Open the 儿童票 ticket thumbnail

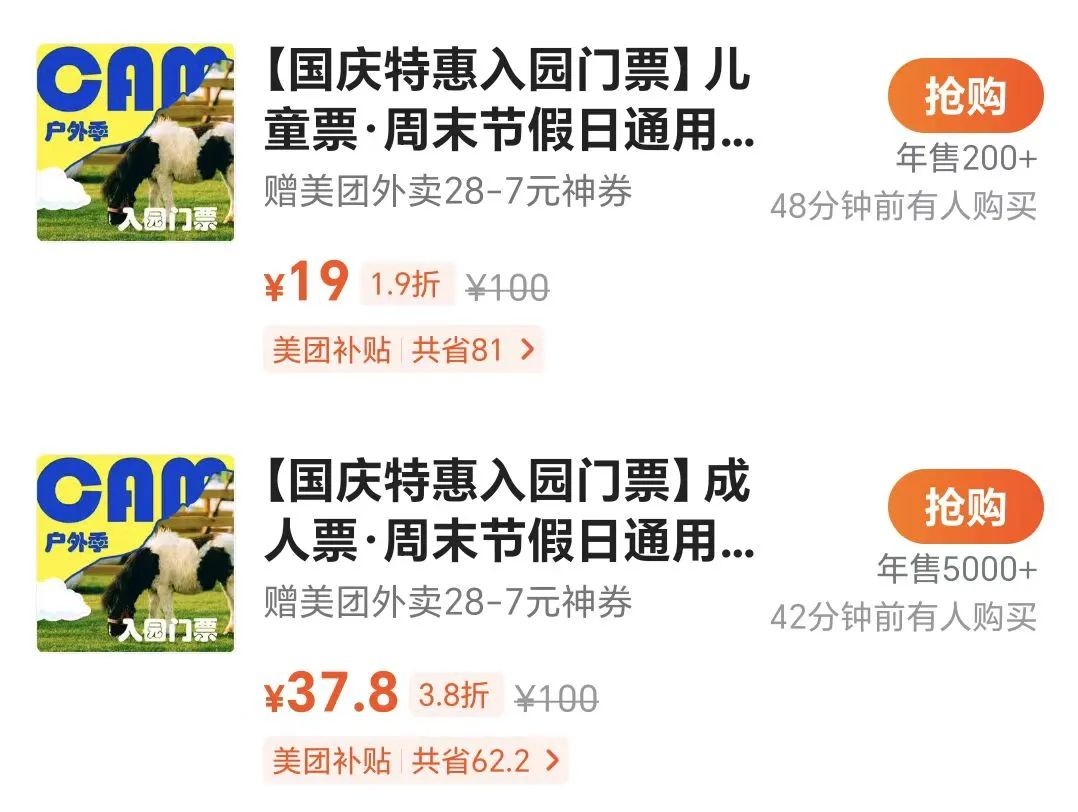[135, 142]
